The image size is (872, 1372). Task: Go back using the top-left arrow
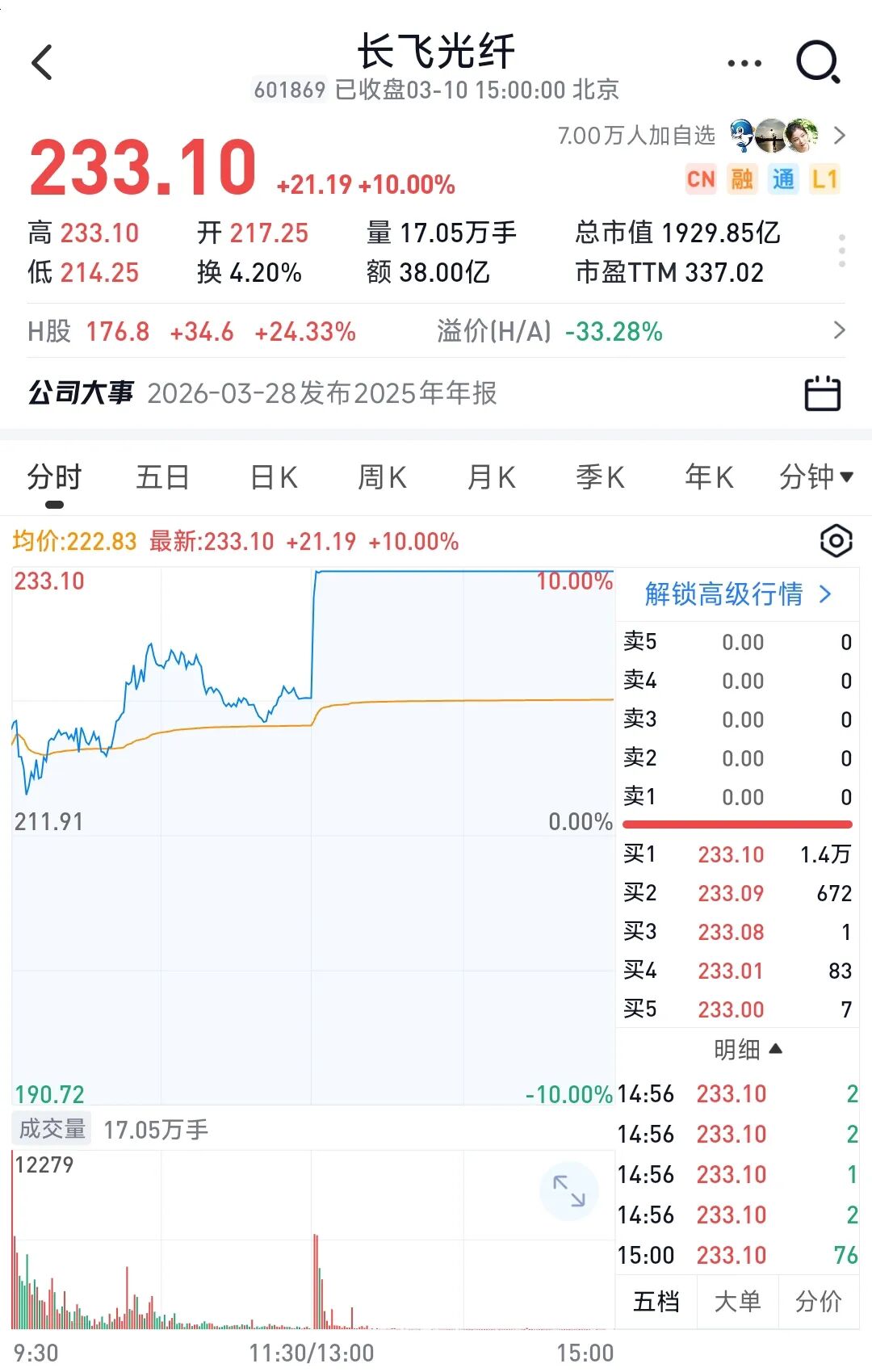click(x=42, y=62)
